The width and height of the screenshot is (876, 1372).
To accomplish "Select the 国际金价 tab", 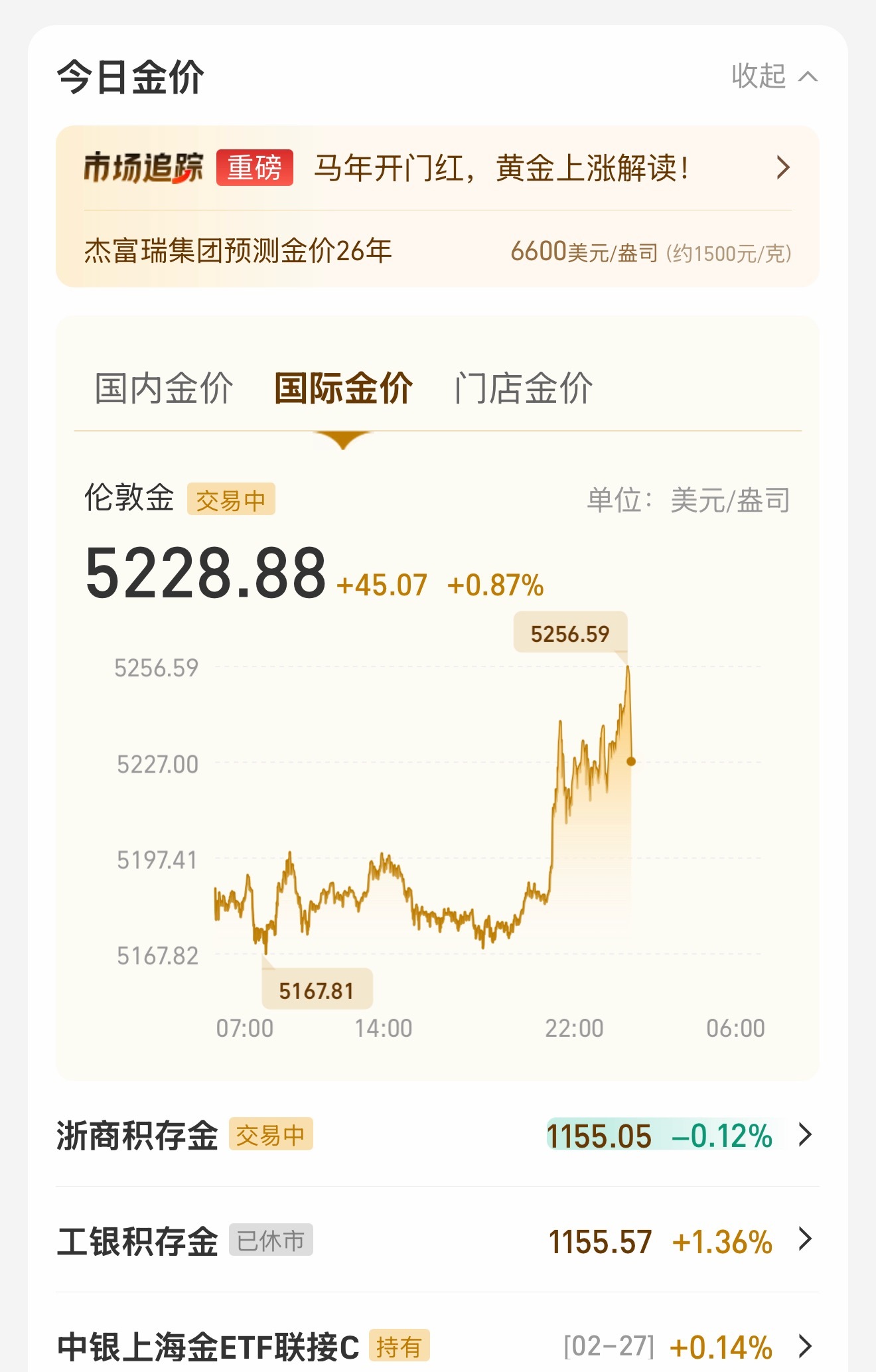I will coord(343,388).
